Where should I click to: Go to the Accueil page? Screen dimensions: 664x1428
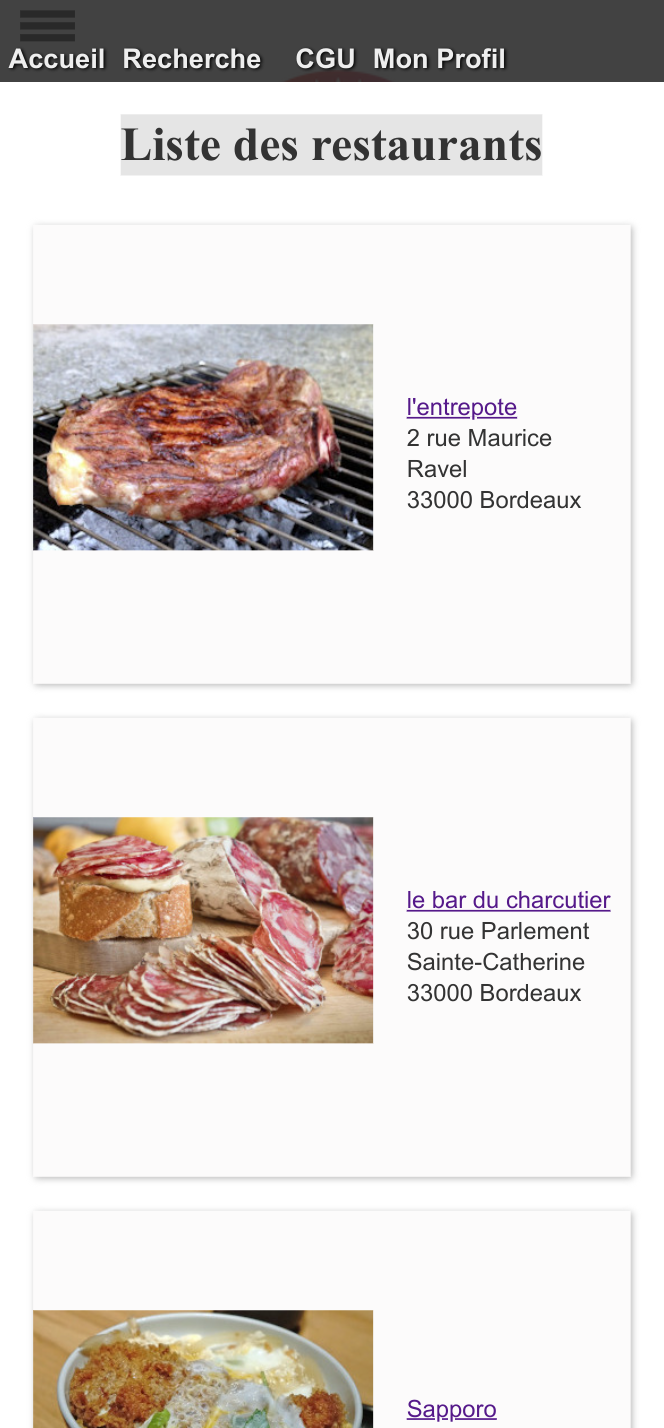(57, 59)
